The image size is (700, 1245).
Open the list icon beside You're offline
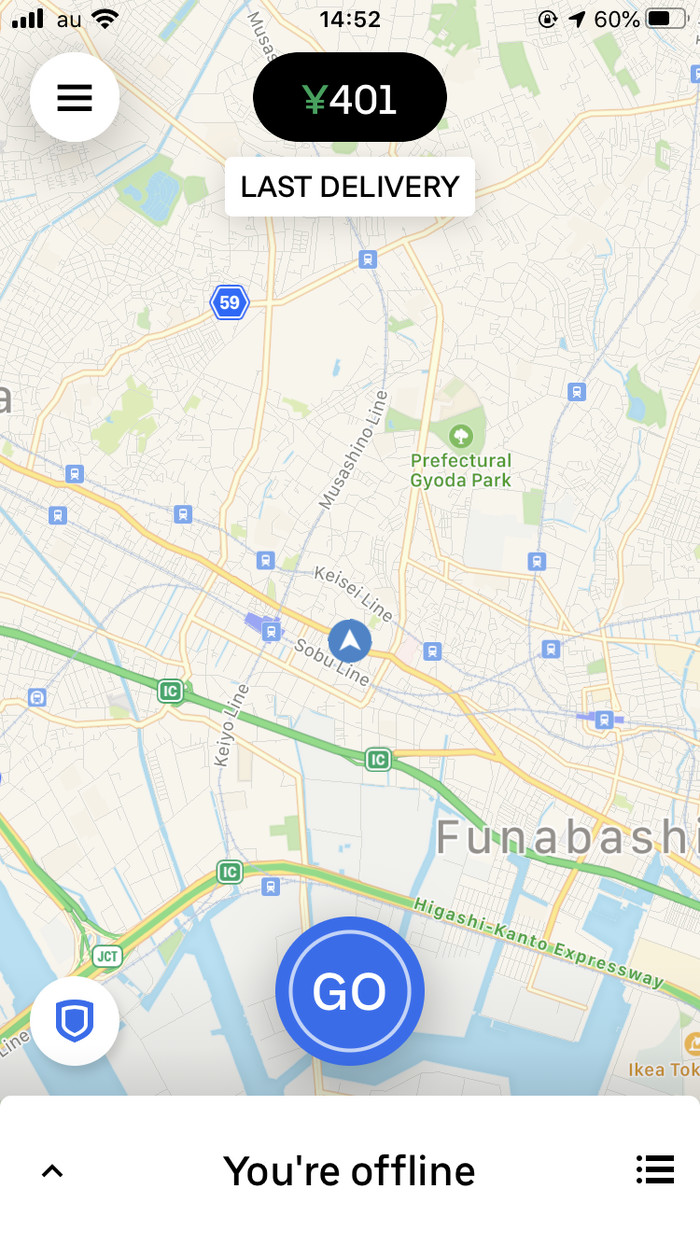[x=654, y=1169]
